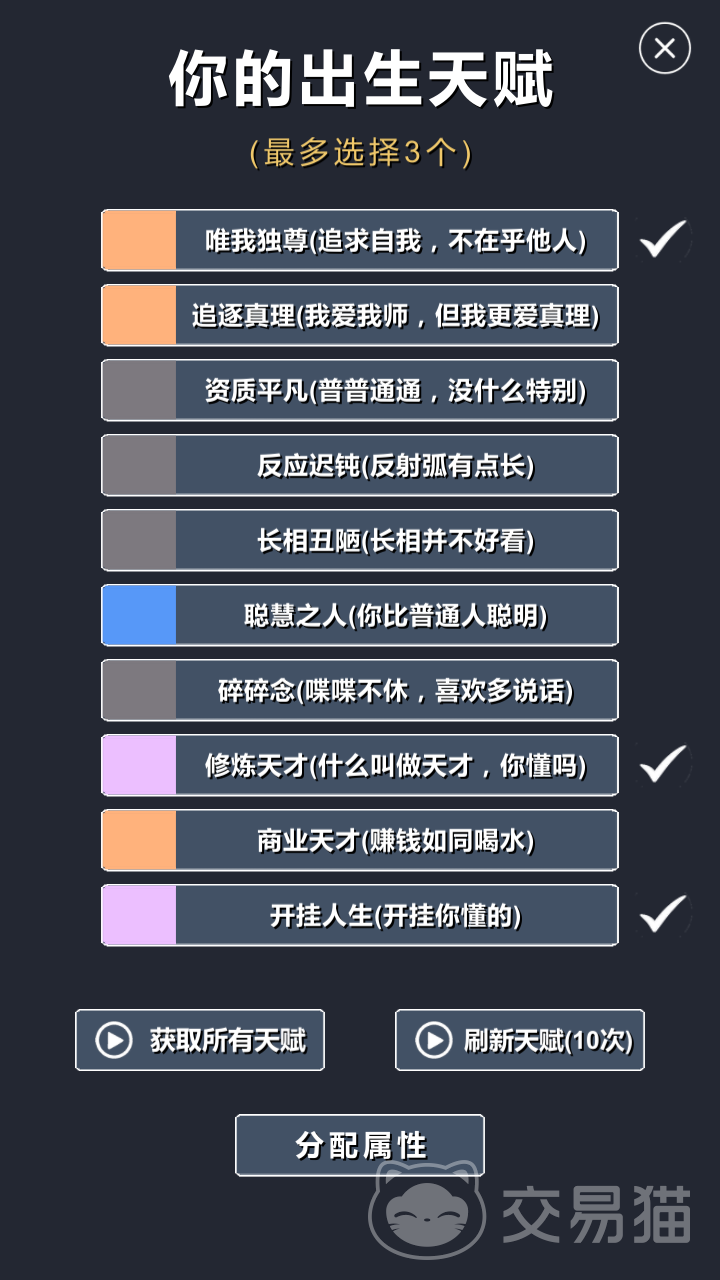Click the blue square on 聪慧之人 talent

[x=138, y=615]
